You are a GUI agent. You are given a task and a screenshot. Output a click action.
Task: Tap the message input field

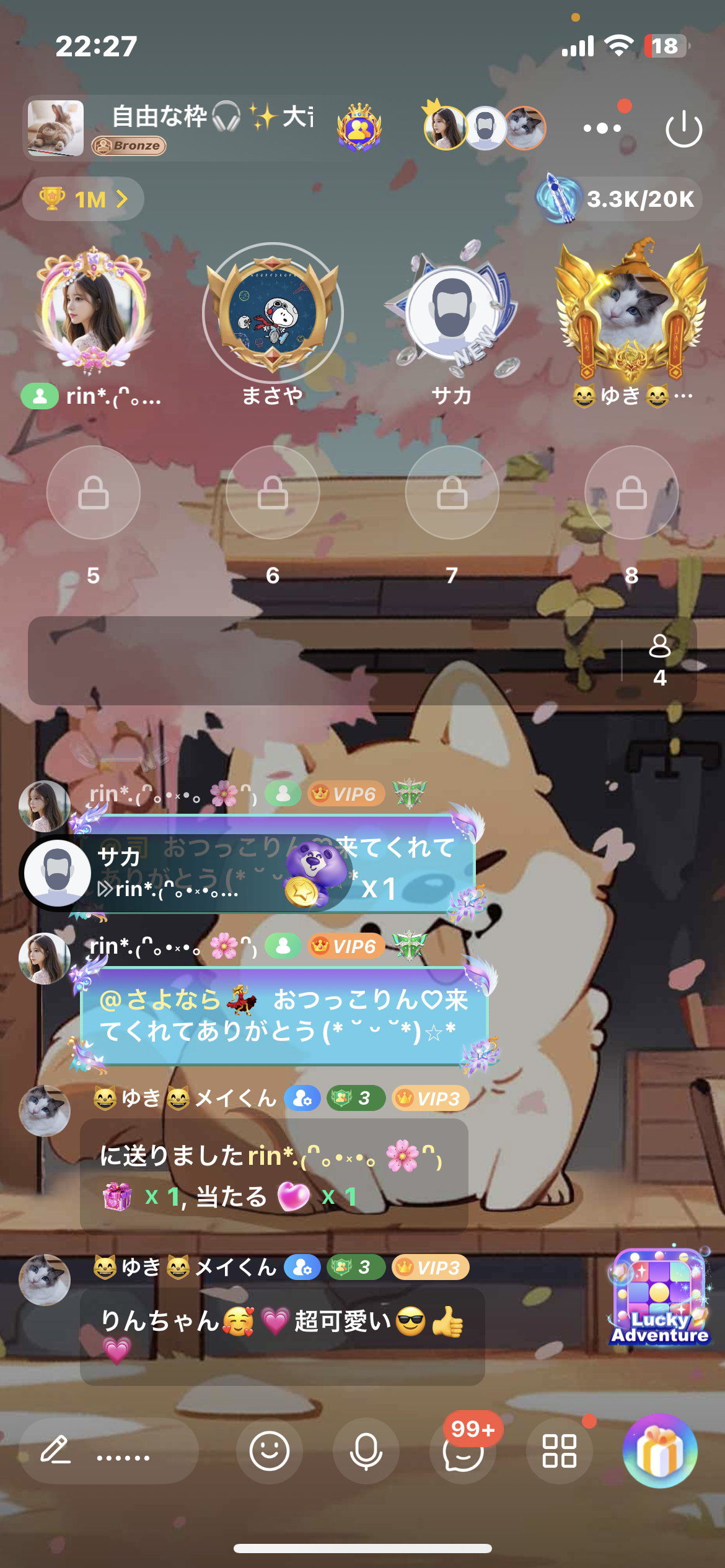coord(109,1451)
